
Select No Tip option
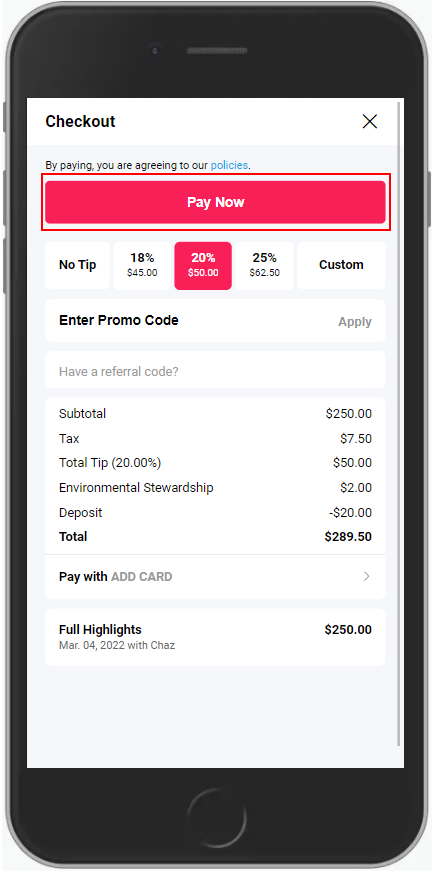pos(77,265)
